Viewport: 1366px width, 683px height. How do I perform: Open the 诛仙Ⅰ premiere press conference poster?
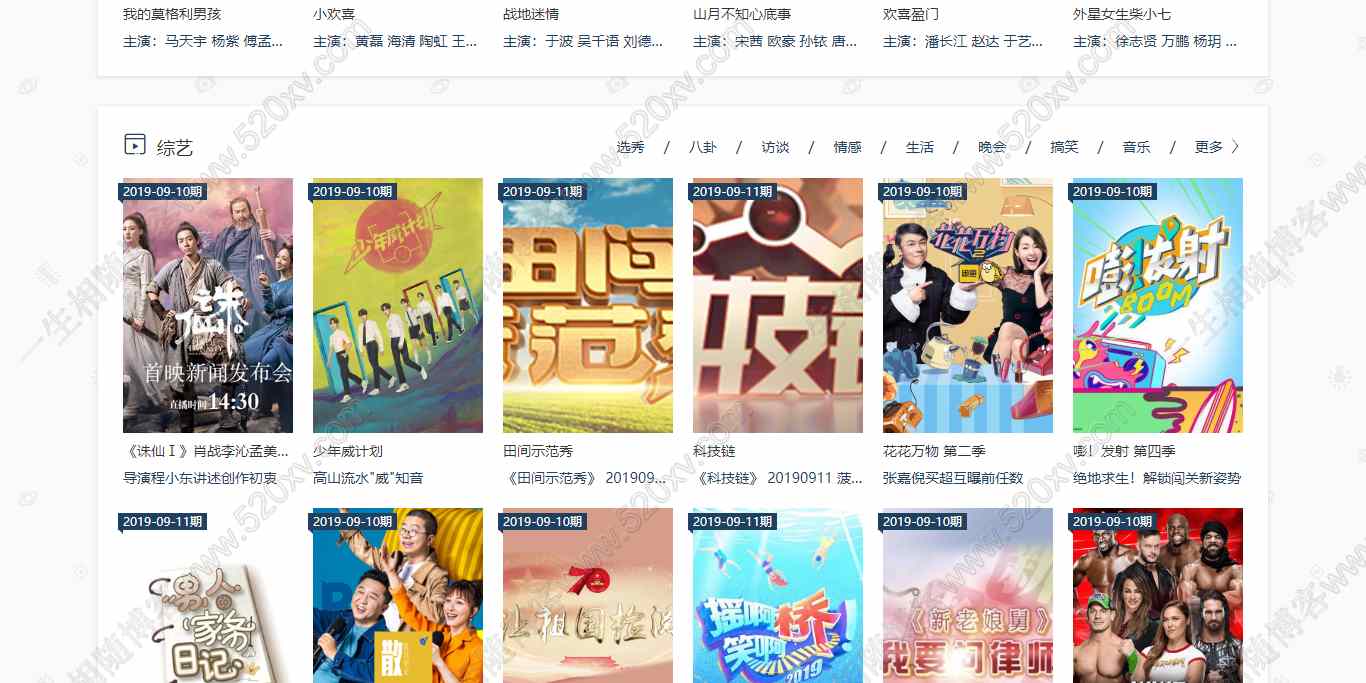(208, 305)
